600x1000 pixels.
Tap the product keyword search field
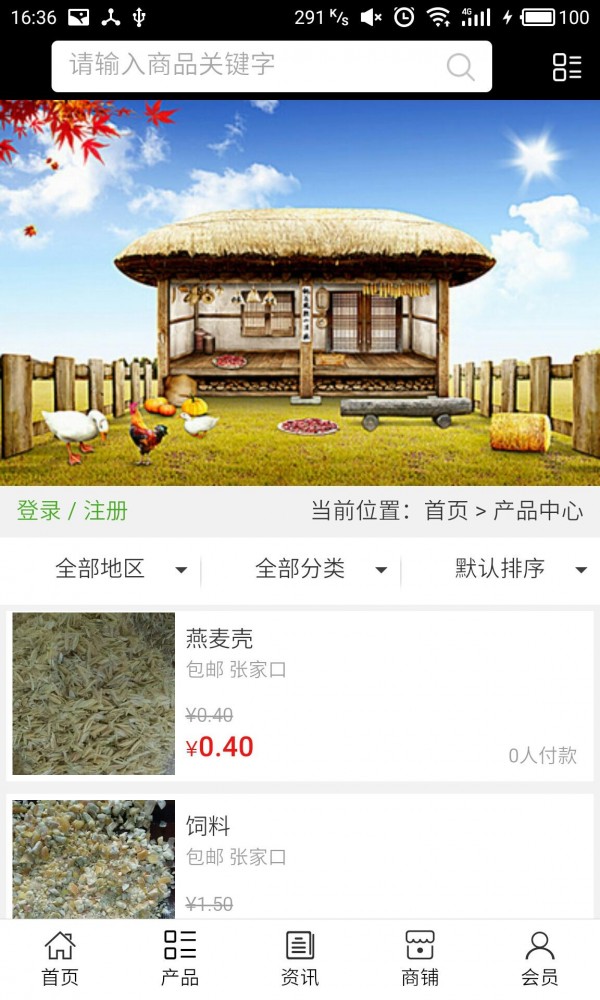click(x=250, y=66)
